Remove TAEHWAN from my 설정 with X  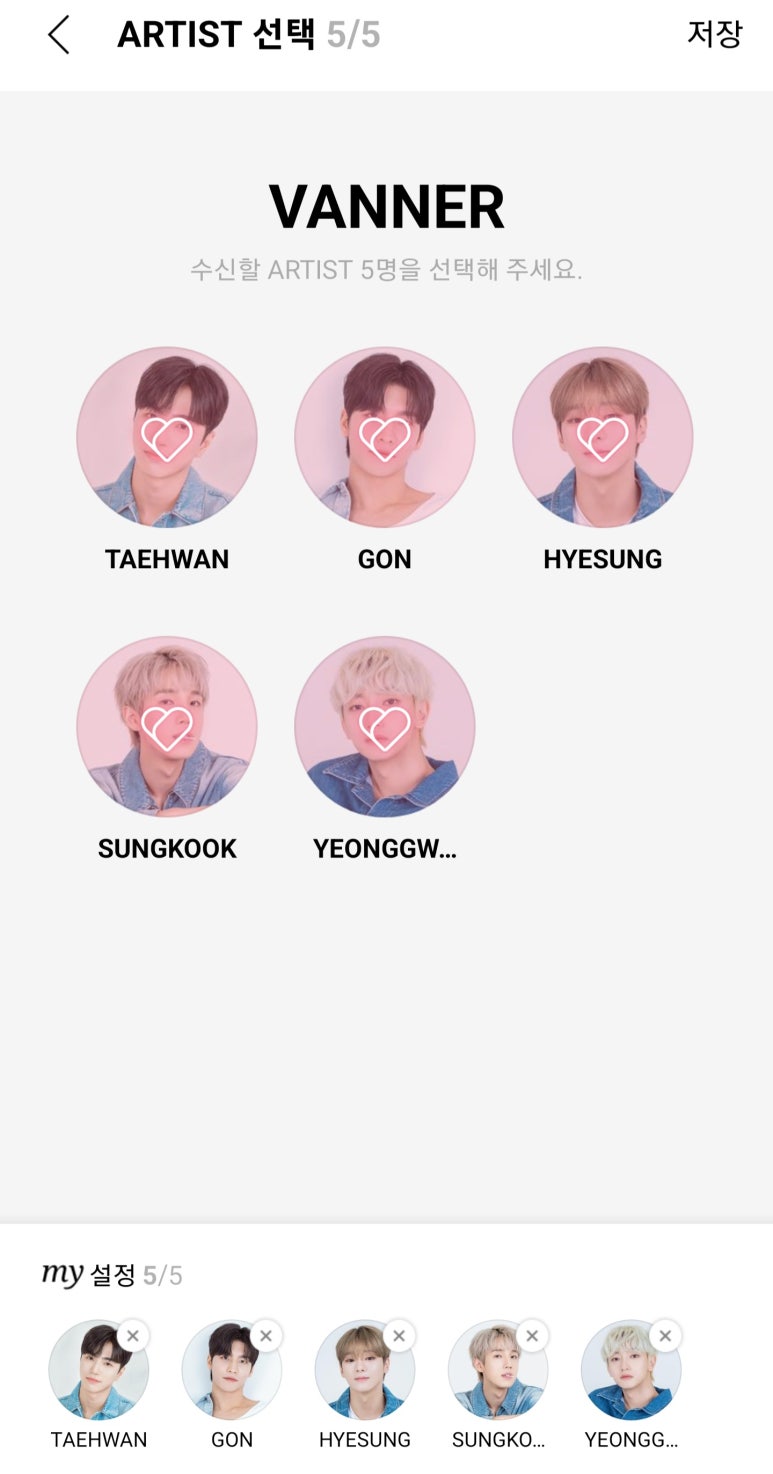133,1336
